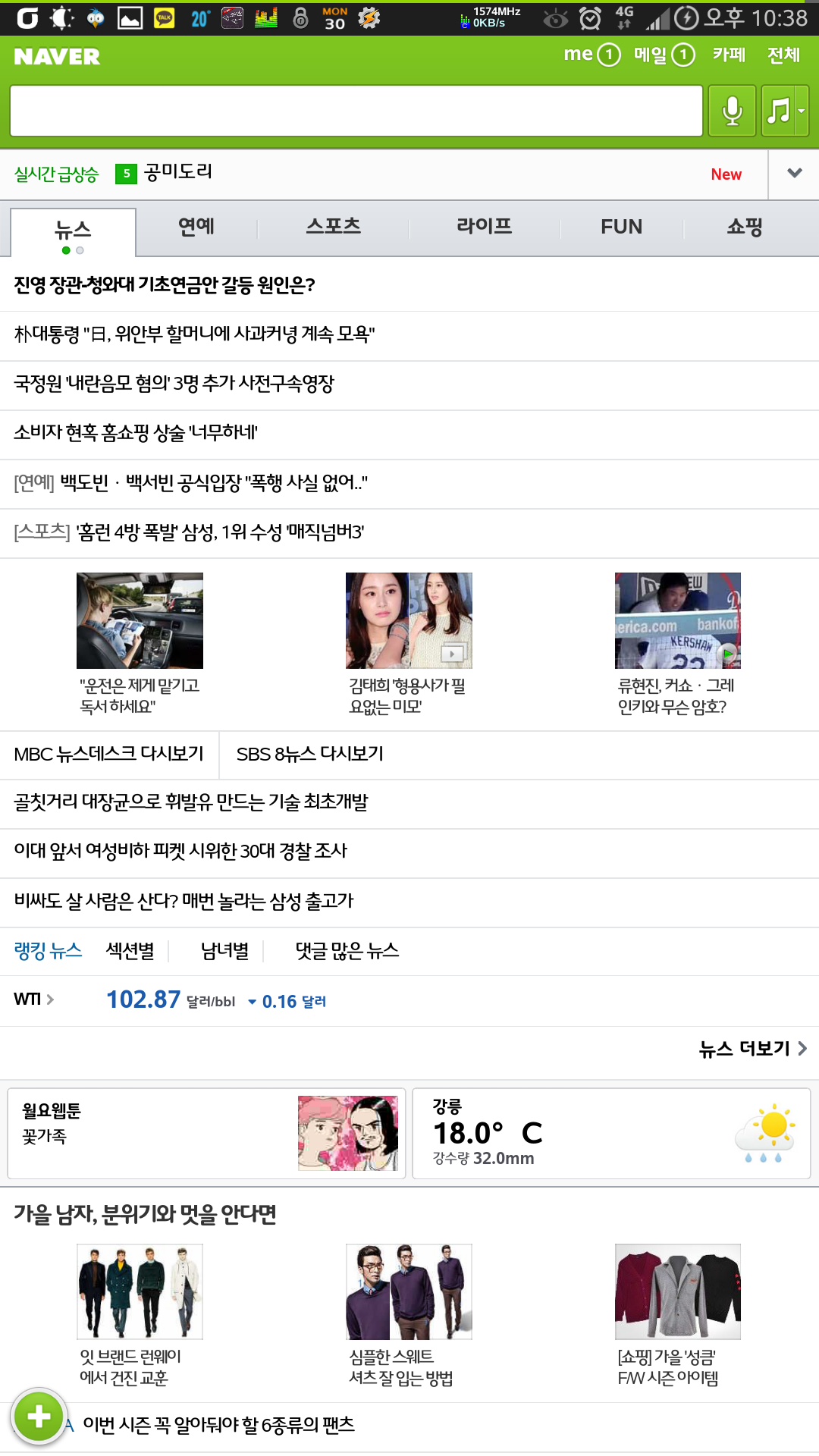Open 메일 inbox
819x1456 pixels.
(x=664, y=55)
